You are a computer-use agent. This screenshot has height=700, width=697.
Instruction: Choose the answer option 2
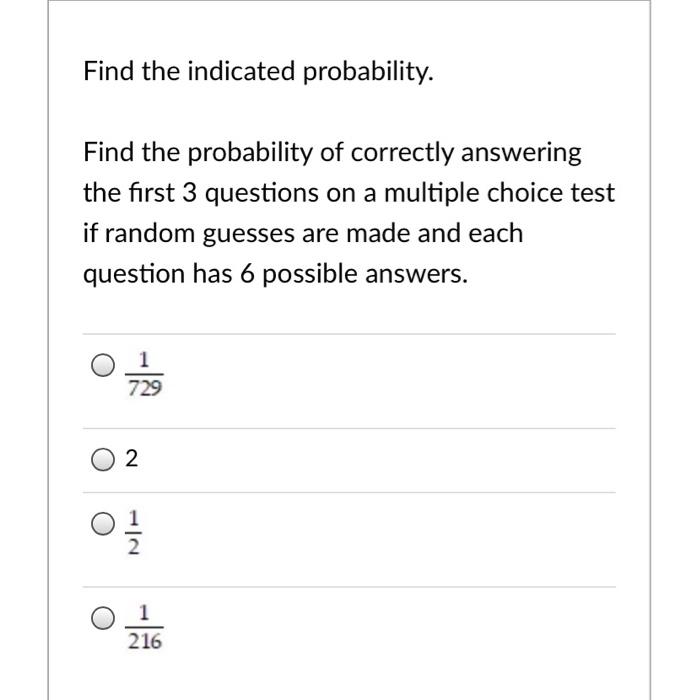pos(103,459)
